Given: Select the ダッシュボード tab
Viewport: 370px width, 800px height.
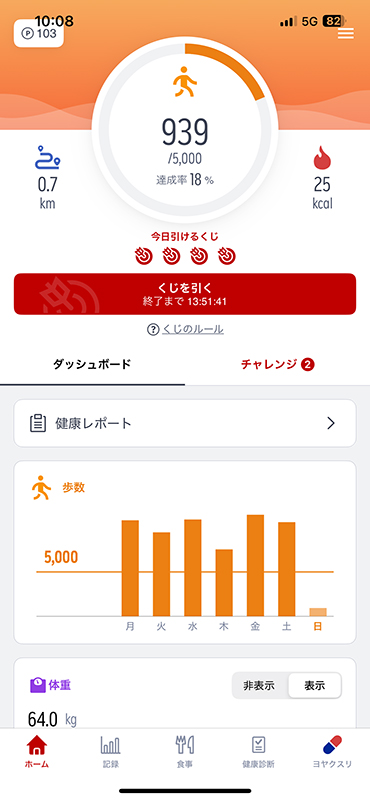Looking at the screenshot, I should tap(92, 364).
